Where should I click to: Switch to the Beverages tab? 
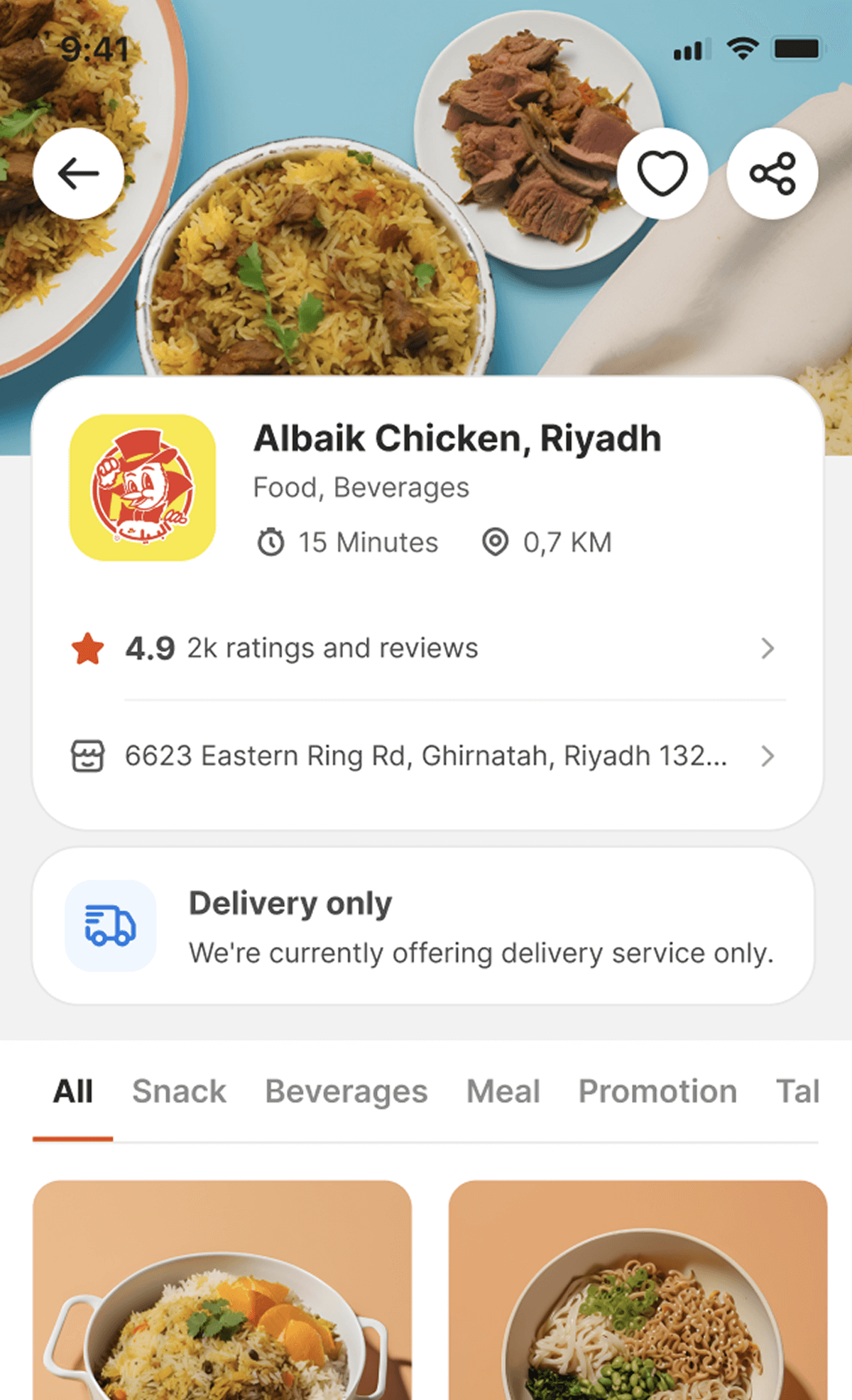pyautogui.click(x=346, y=1092)
